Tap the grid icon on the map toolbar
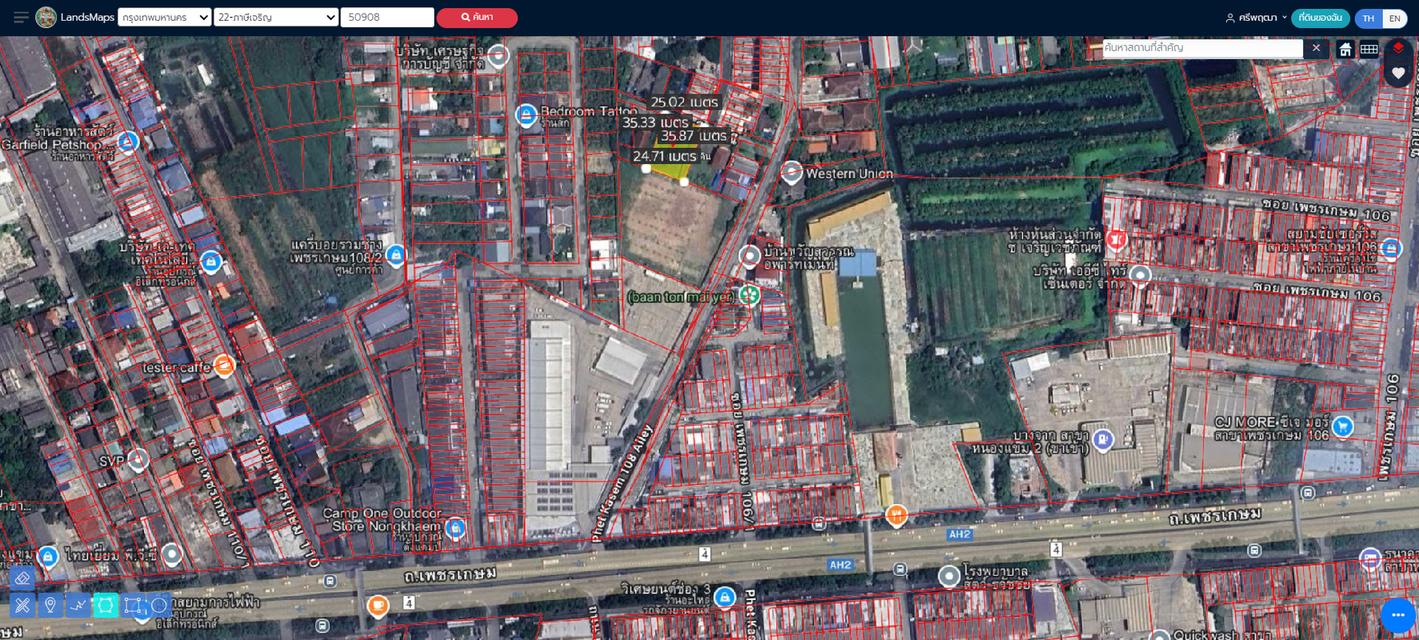The height and width of the screenshot is (640, 1419). (1369, 49)
